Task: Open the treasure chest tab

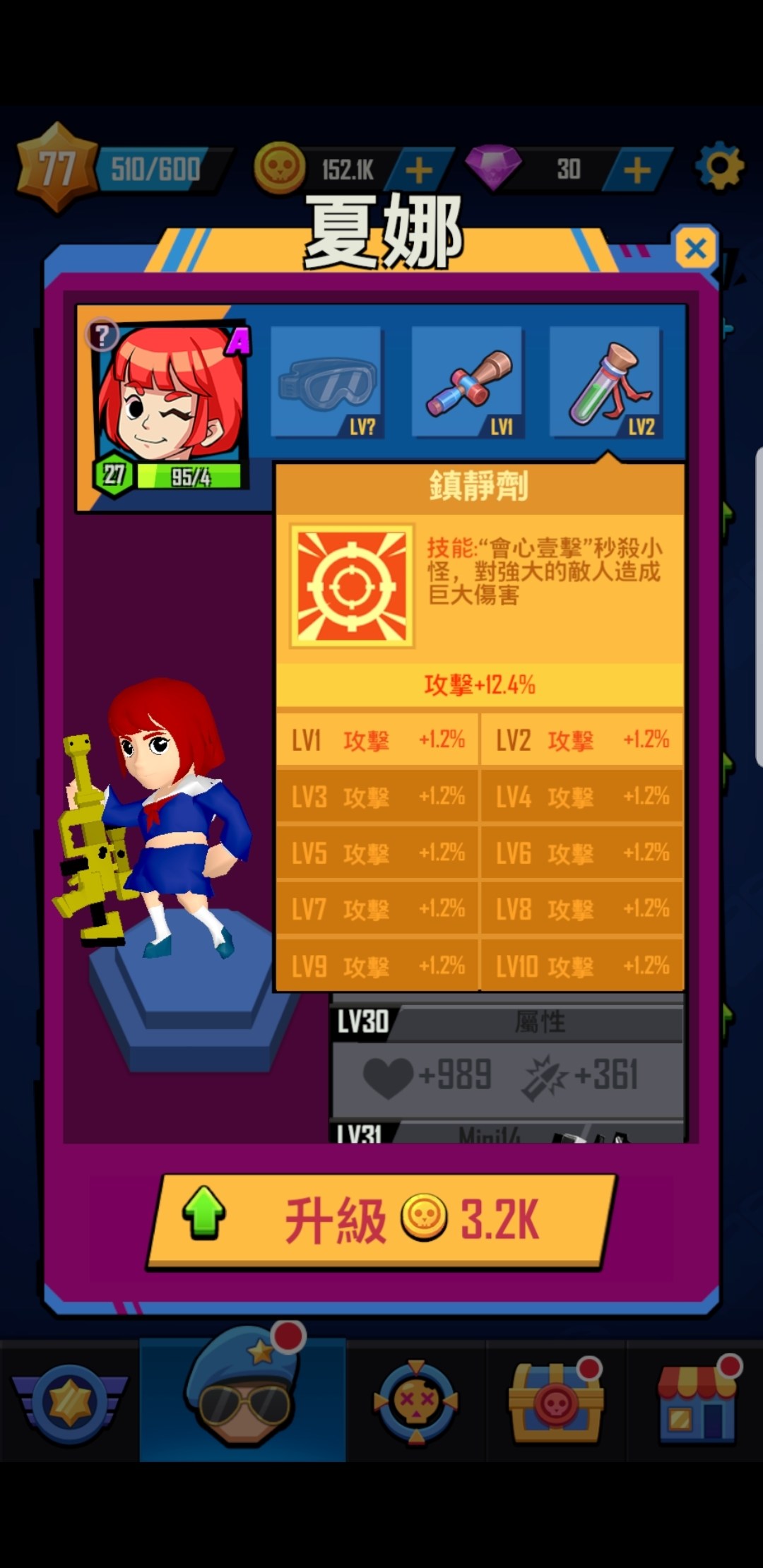Action: click(556, 1401)
